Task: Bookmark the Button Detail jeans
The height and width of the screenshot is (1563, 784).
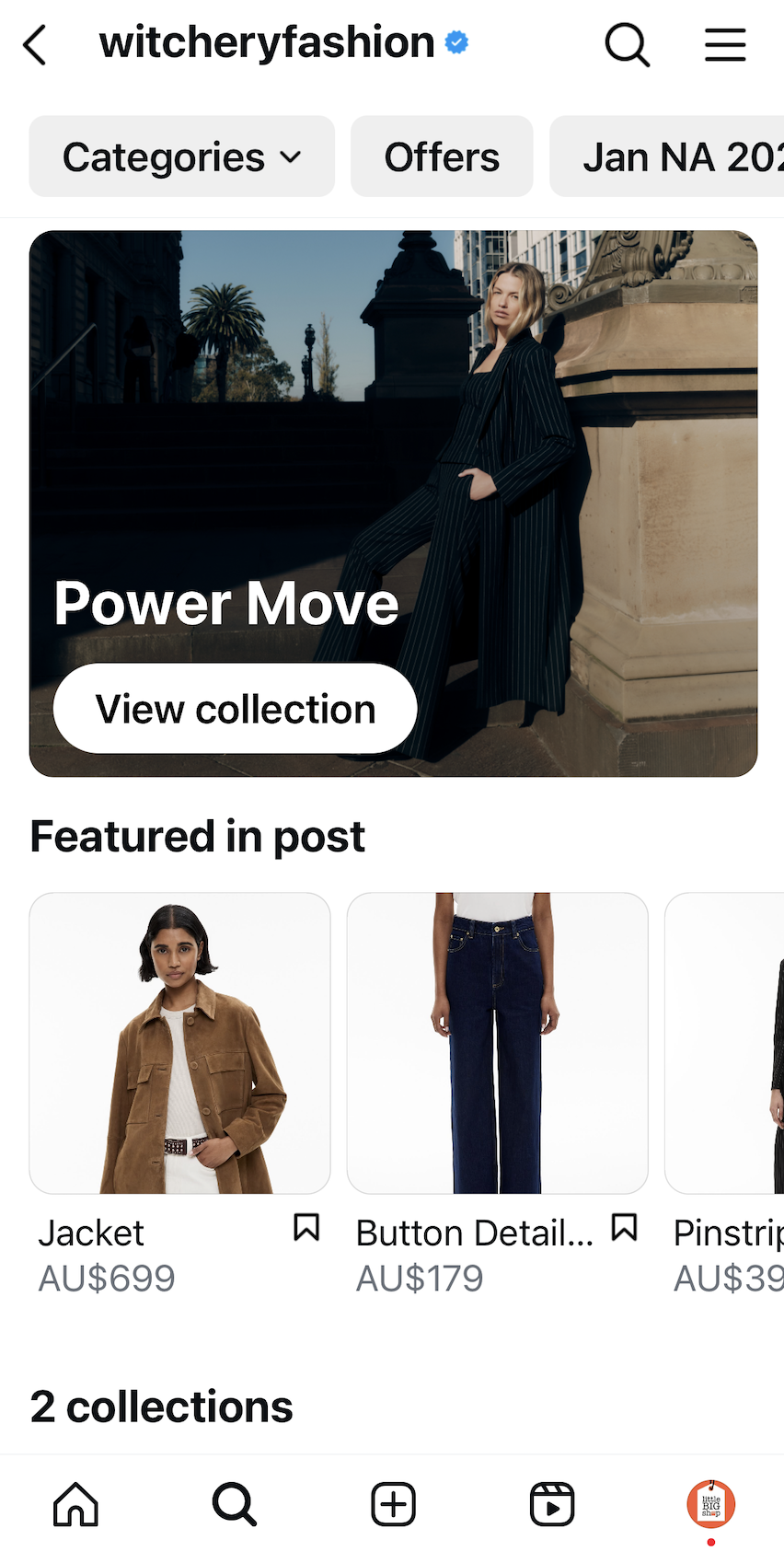Action: pos(625,1227)
